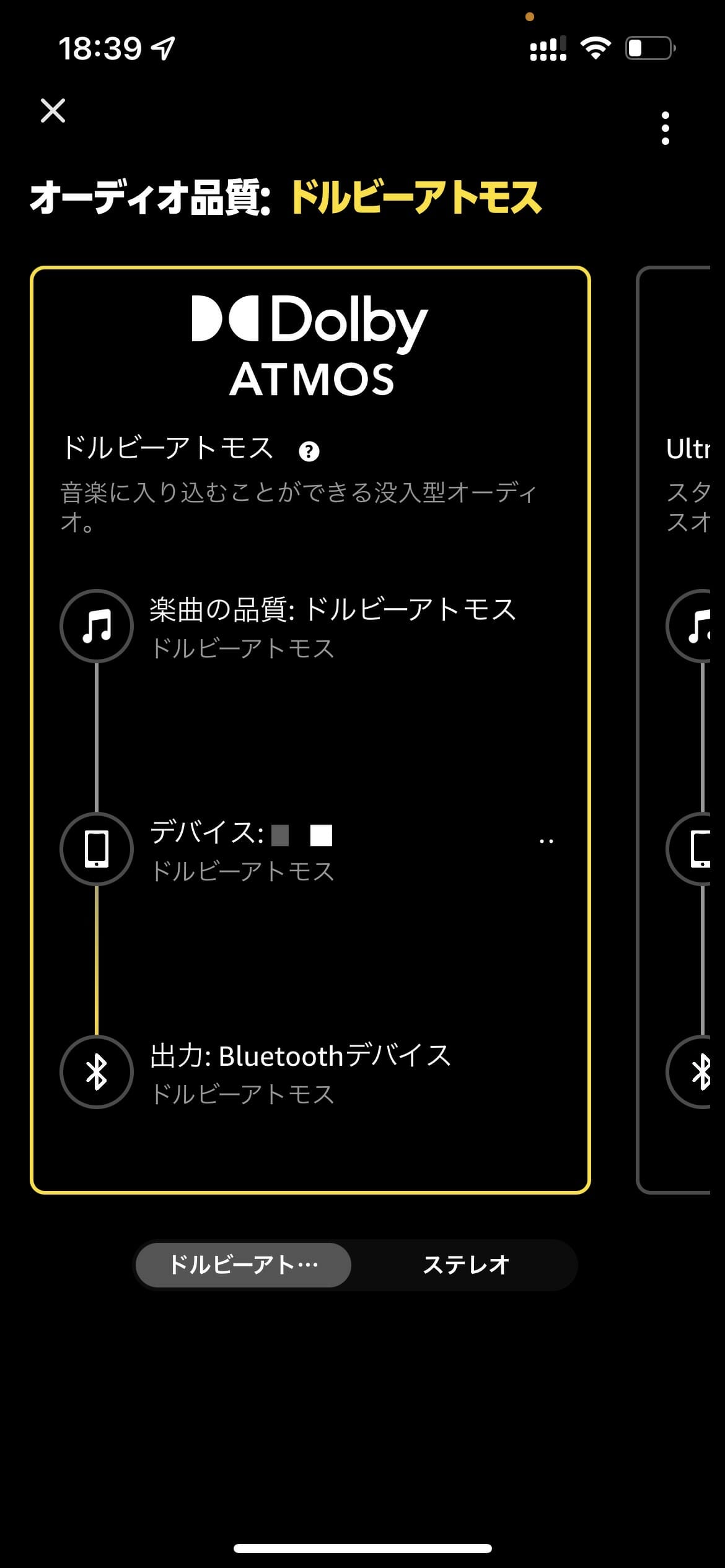The width and height of the screenshot is (725, 1568).
Task: Open the three-dot overflow menu
Action: [665, 128]
